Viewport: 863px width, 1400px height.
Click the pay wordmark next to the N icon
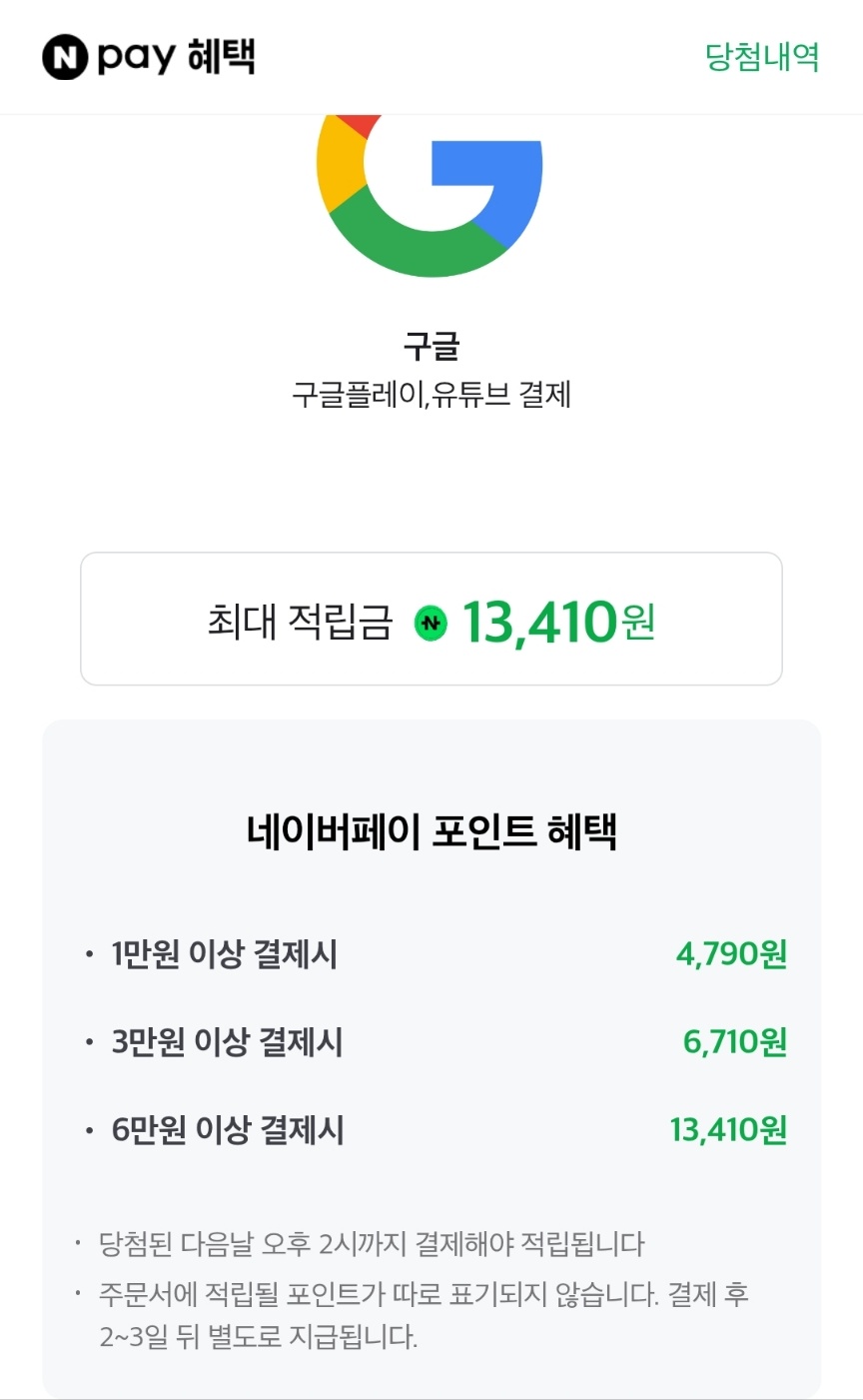point(134,57)
